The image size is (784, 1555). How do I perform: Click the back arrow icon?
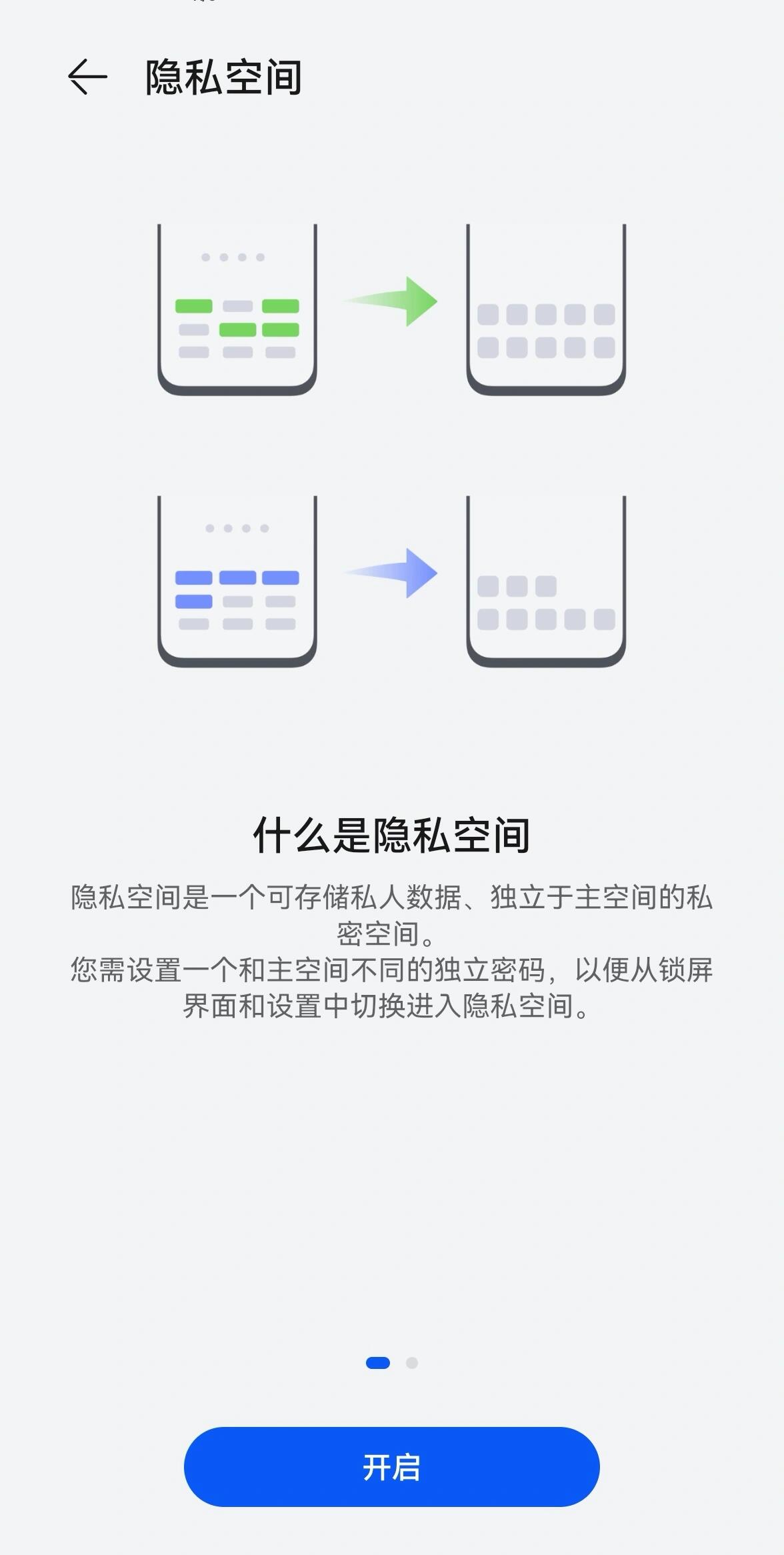pos(88,78)
